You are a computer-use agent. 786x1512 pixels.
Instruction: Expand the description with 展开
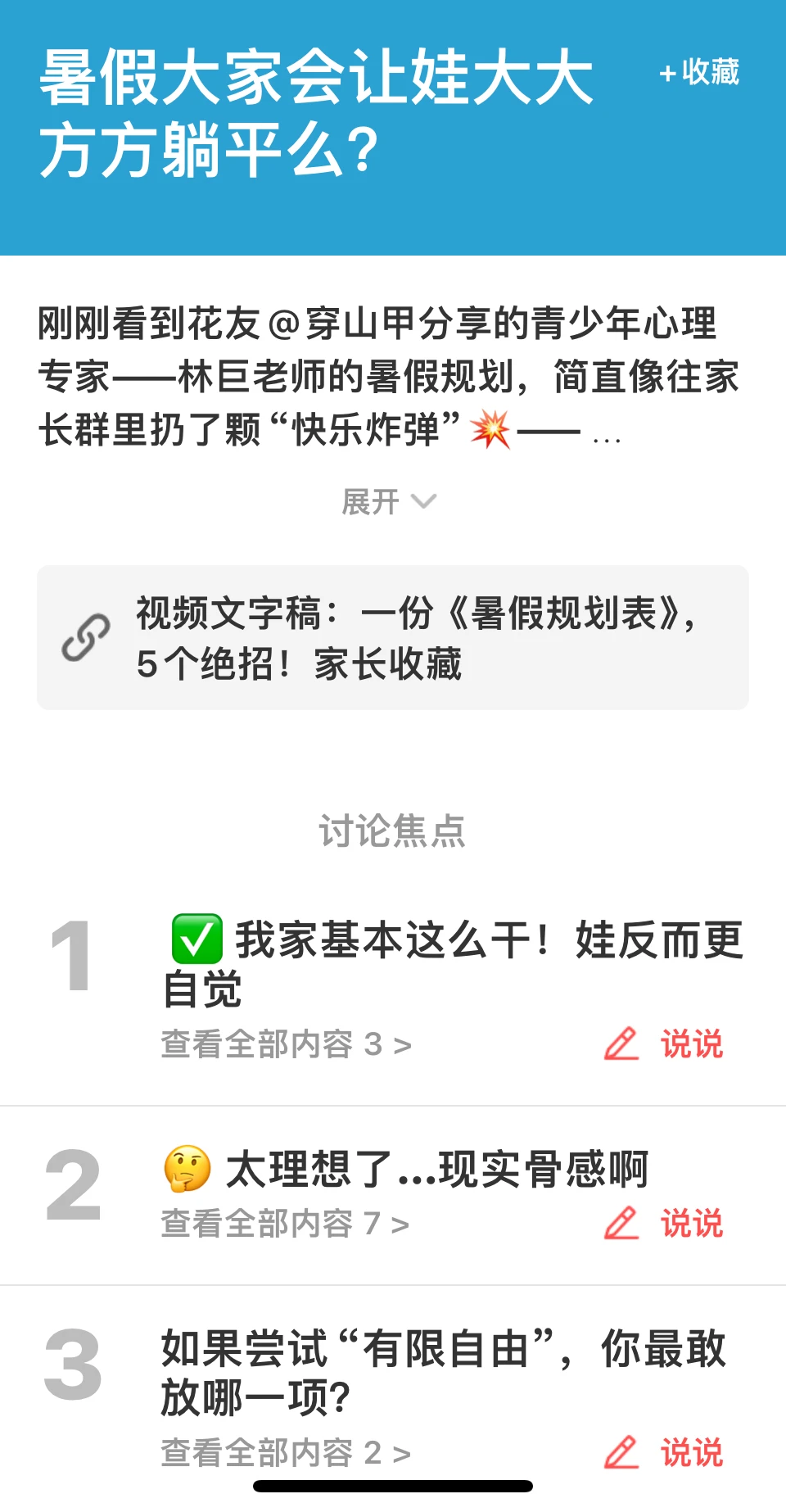tap(390, 501)
